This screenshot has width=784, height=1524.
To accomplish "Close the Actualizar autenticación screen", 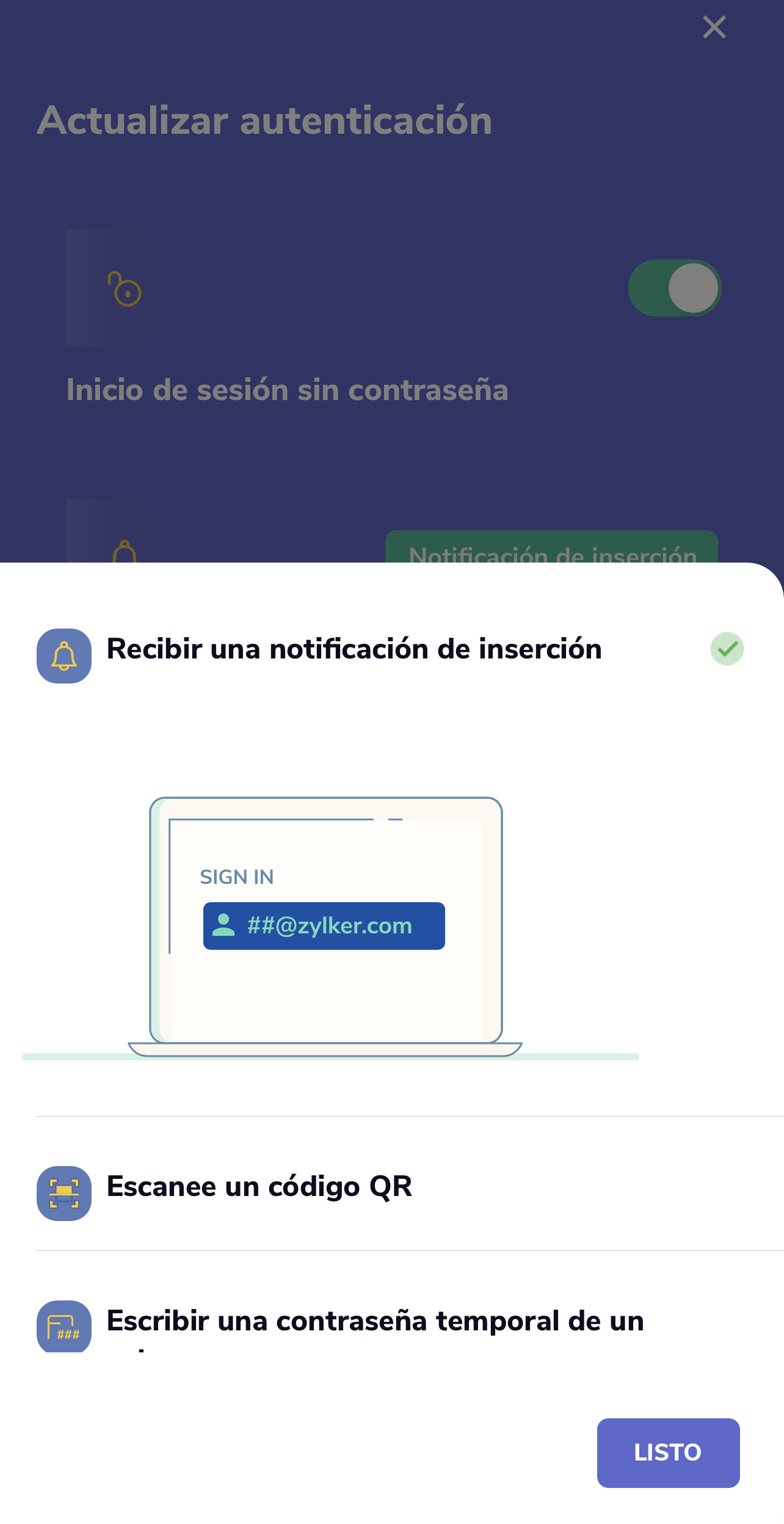I will 714,27.
